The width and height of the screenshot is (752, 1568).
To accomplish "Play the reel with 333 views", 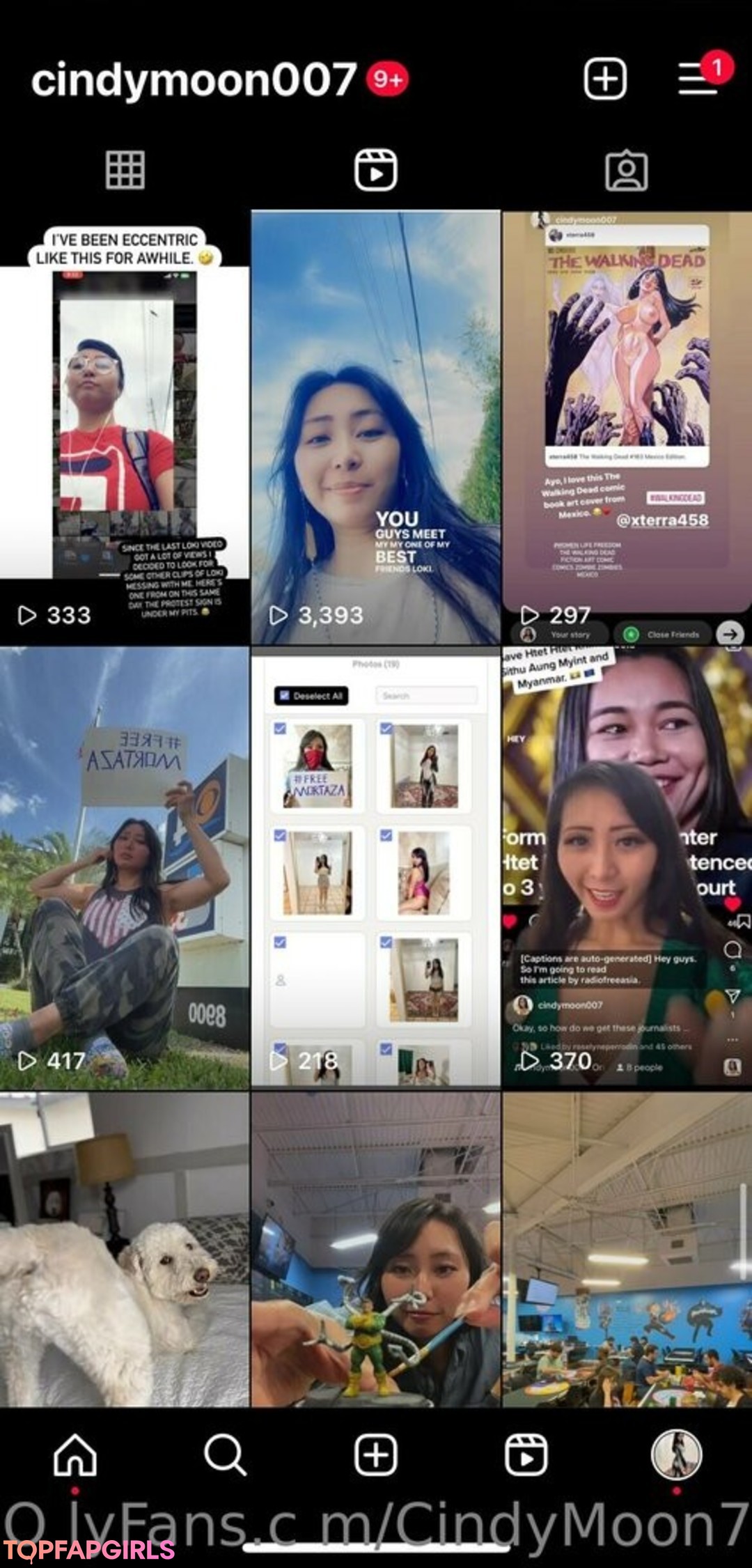I will pos(124,428).
